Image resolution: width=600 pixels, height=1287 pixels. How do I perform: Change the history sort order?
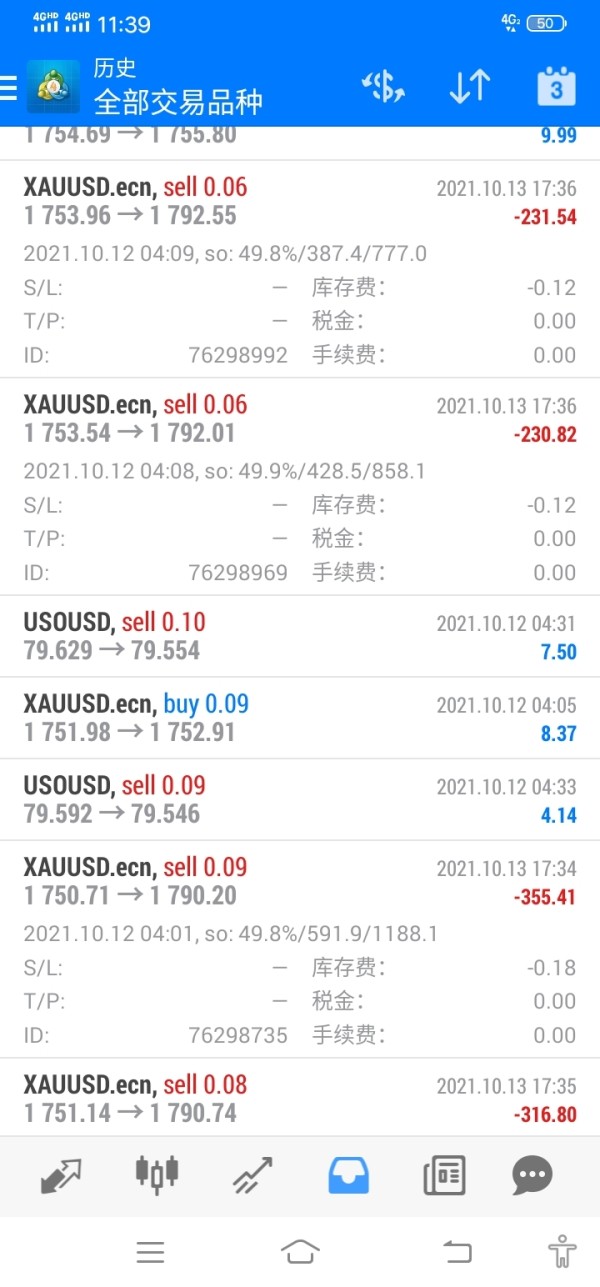[x=469, y=87]
